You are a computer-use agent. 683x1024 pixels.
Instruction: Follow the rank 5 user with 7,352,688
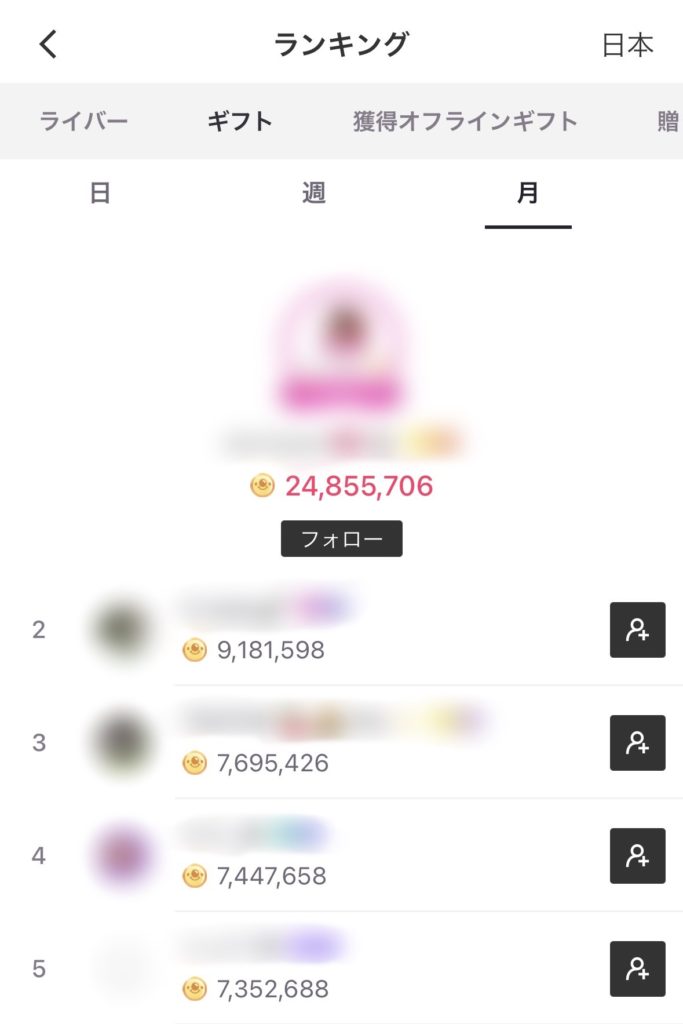point(637,969)
